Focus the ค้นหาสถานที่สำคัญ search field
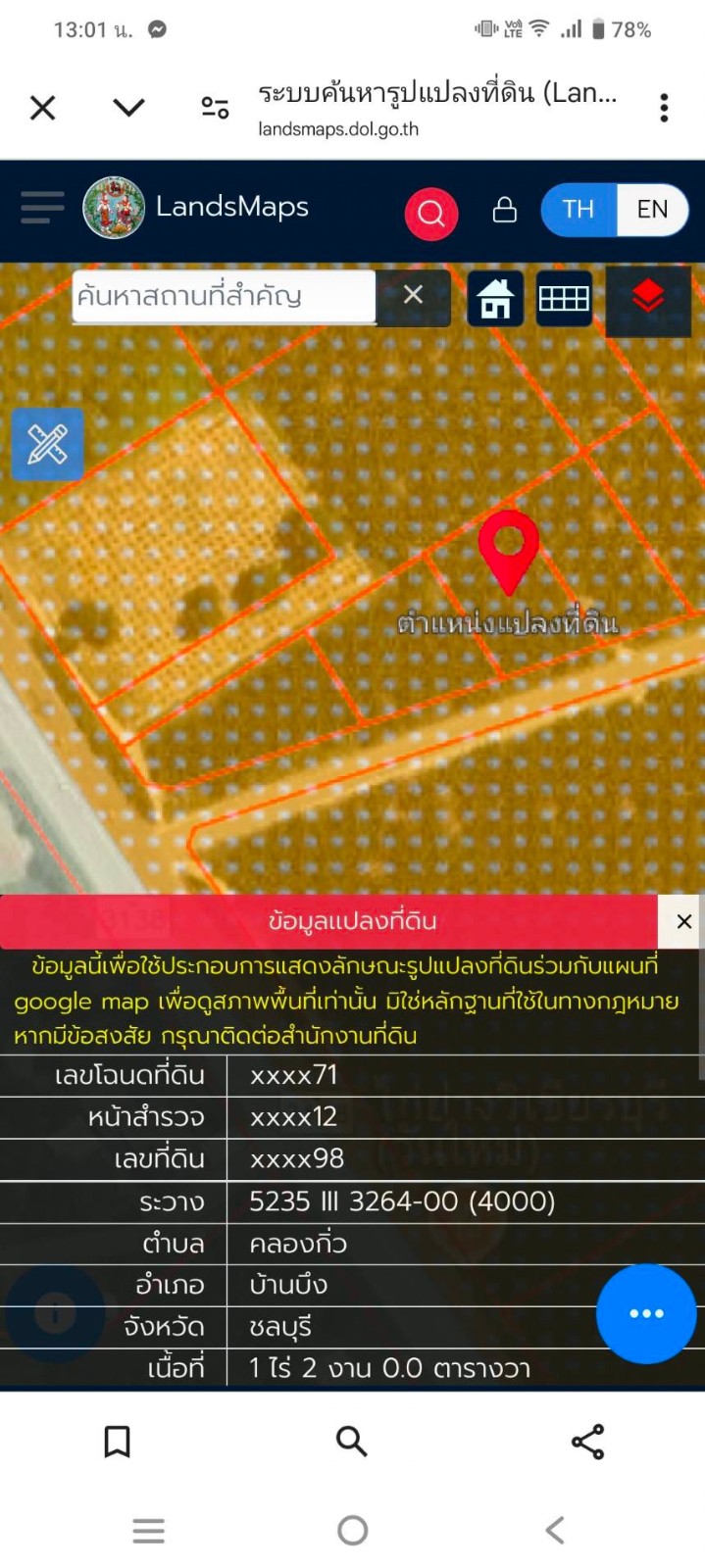Image resolution: width=705 pixels, height=1568 pixels. click(x=224, y=296)
